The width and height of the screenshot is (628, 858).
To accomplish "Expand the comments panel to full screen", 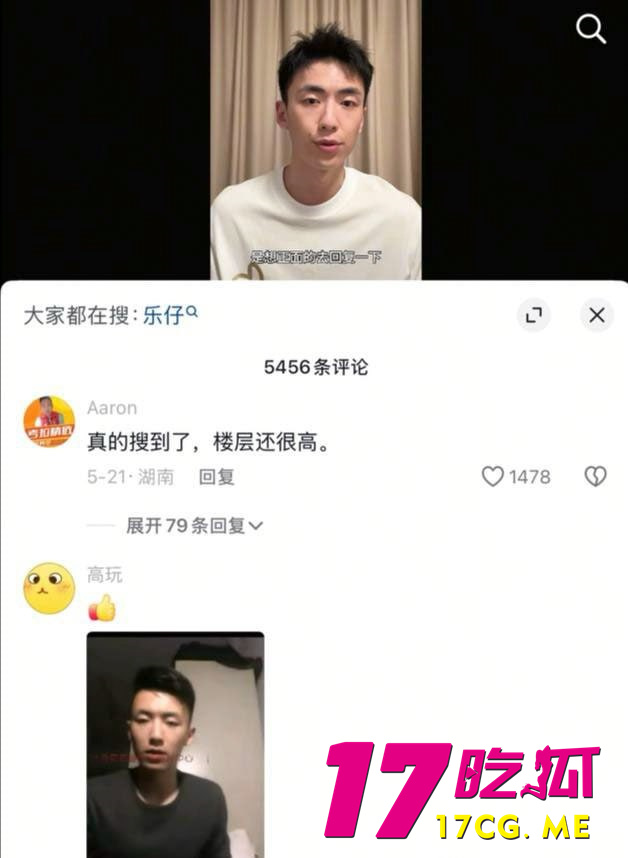I will tap(534, 315).
